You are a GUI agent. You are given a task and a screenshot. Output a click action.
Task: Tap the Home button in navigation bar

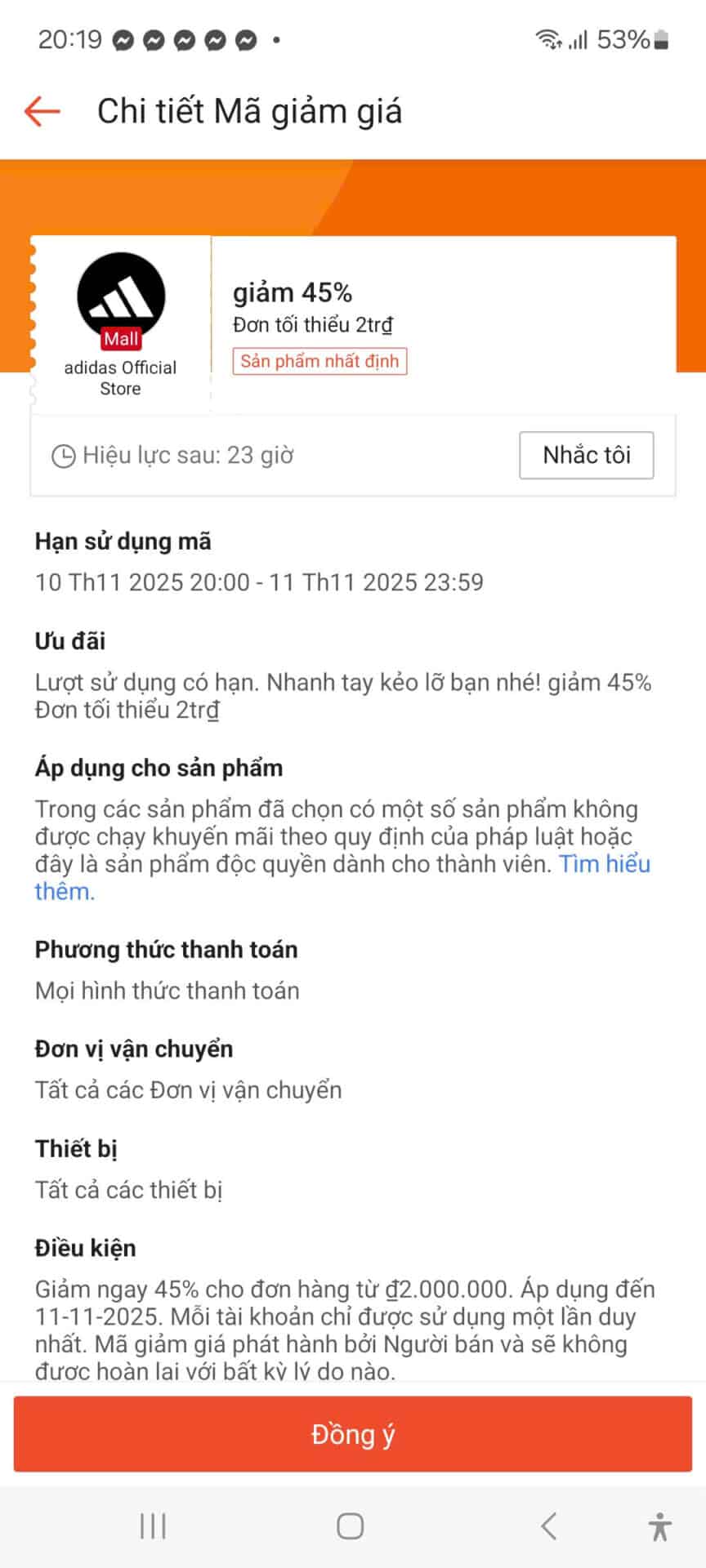(x=350, y=1524)
